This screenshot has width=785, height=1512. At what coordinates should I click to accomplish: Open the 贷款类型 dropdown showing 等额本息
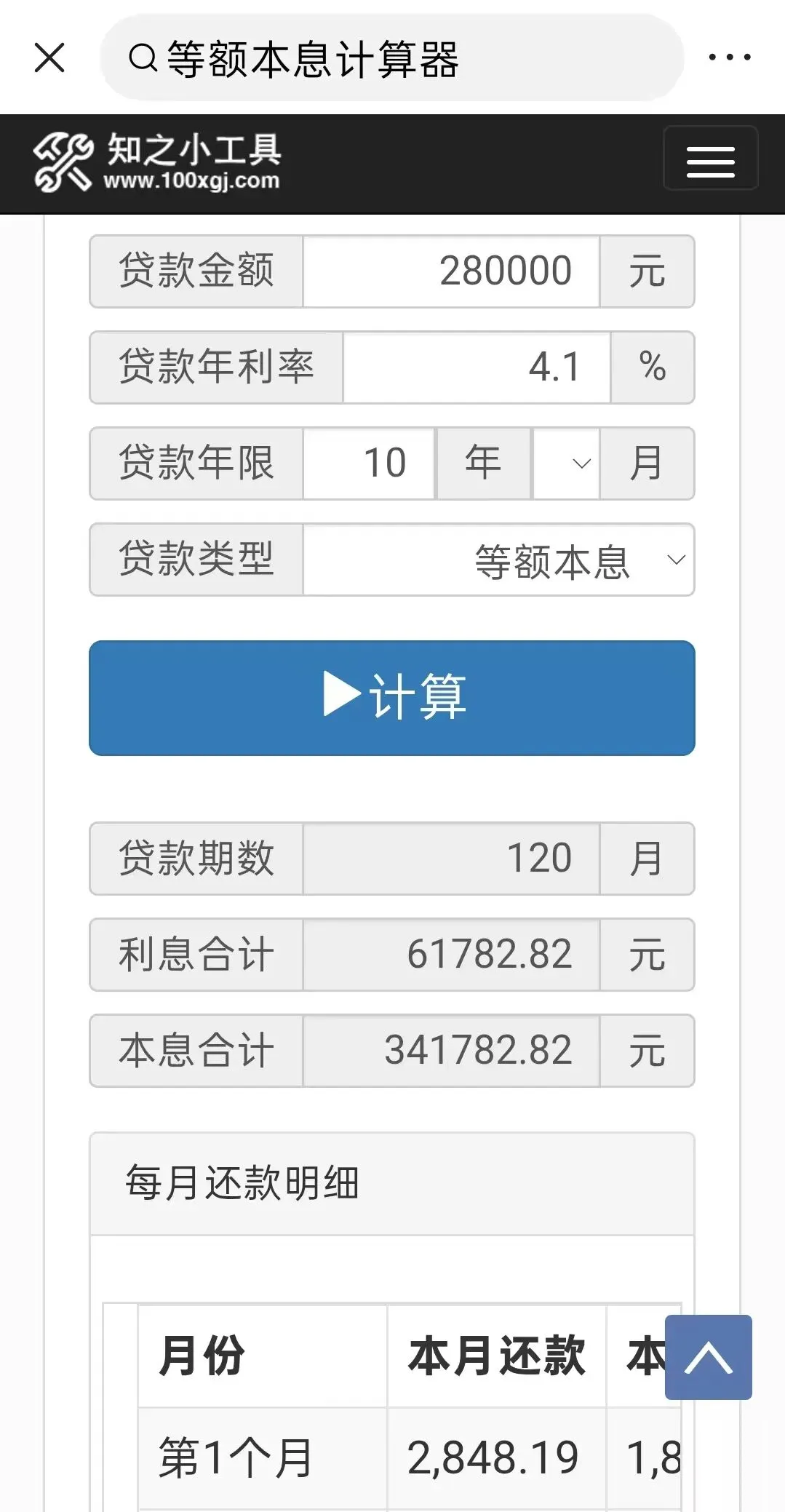[498, 560]
